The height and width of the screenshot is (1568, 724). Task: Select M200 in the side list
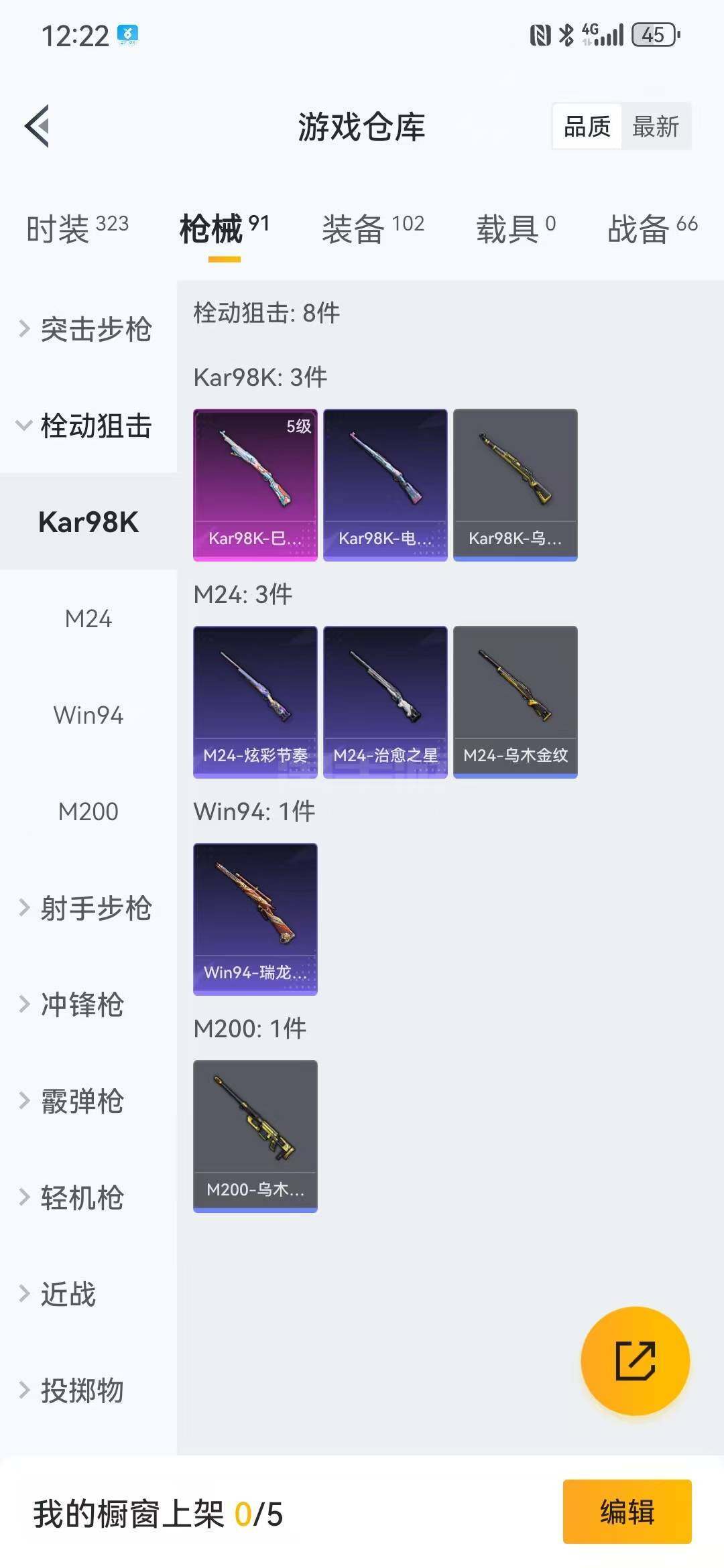point(88,811)
